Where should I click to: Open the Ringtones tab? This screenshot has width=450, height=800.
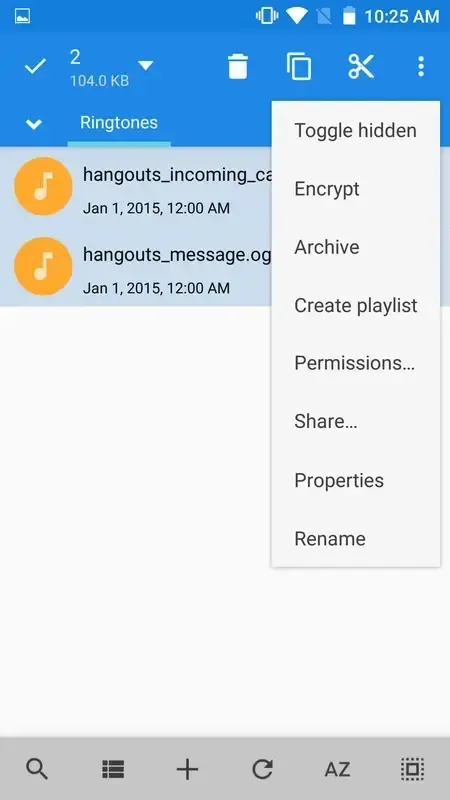[119, 123]
